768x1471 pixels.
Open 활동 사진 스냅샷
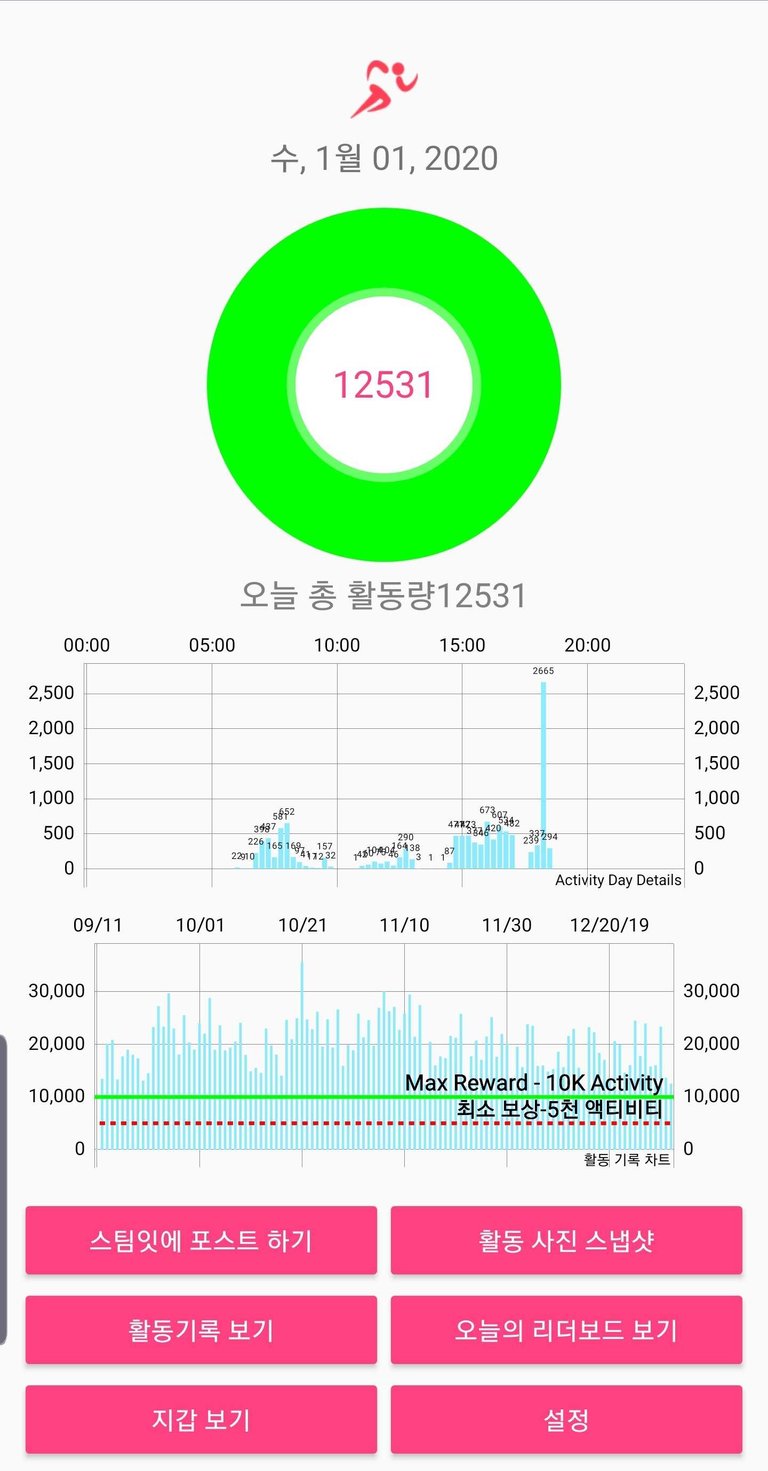(566, 1241)
